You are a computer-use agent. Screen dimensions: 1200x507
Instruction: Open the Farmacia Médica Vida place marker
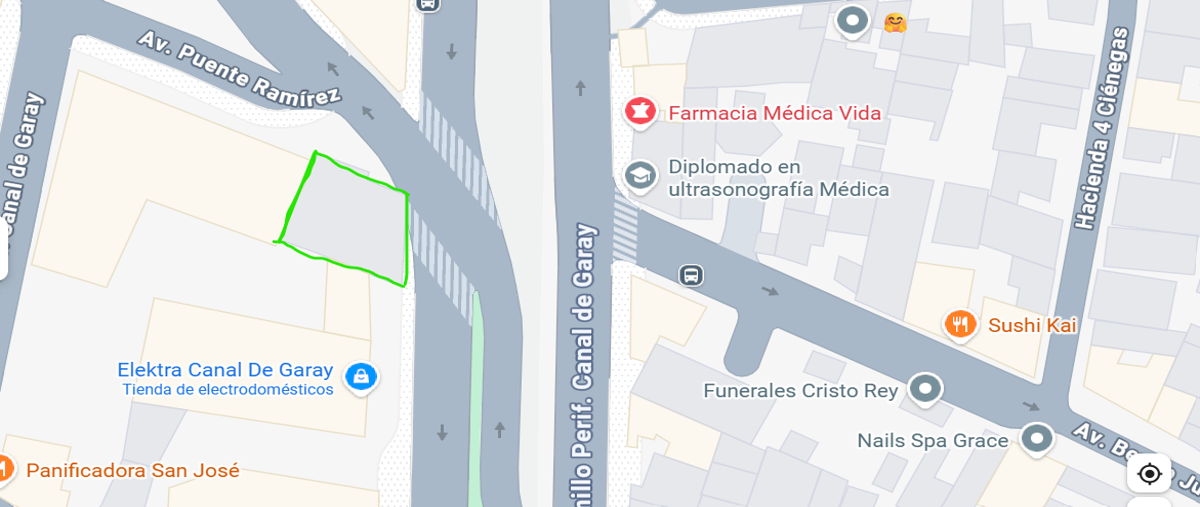click(640, 112)
